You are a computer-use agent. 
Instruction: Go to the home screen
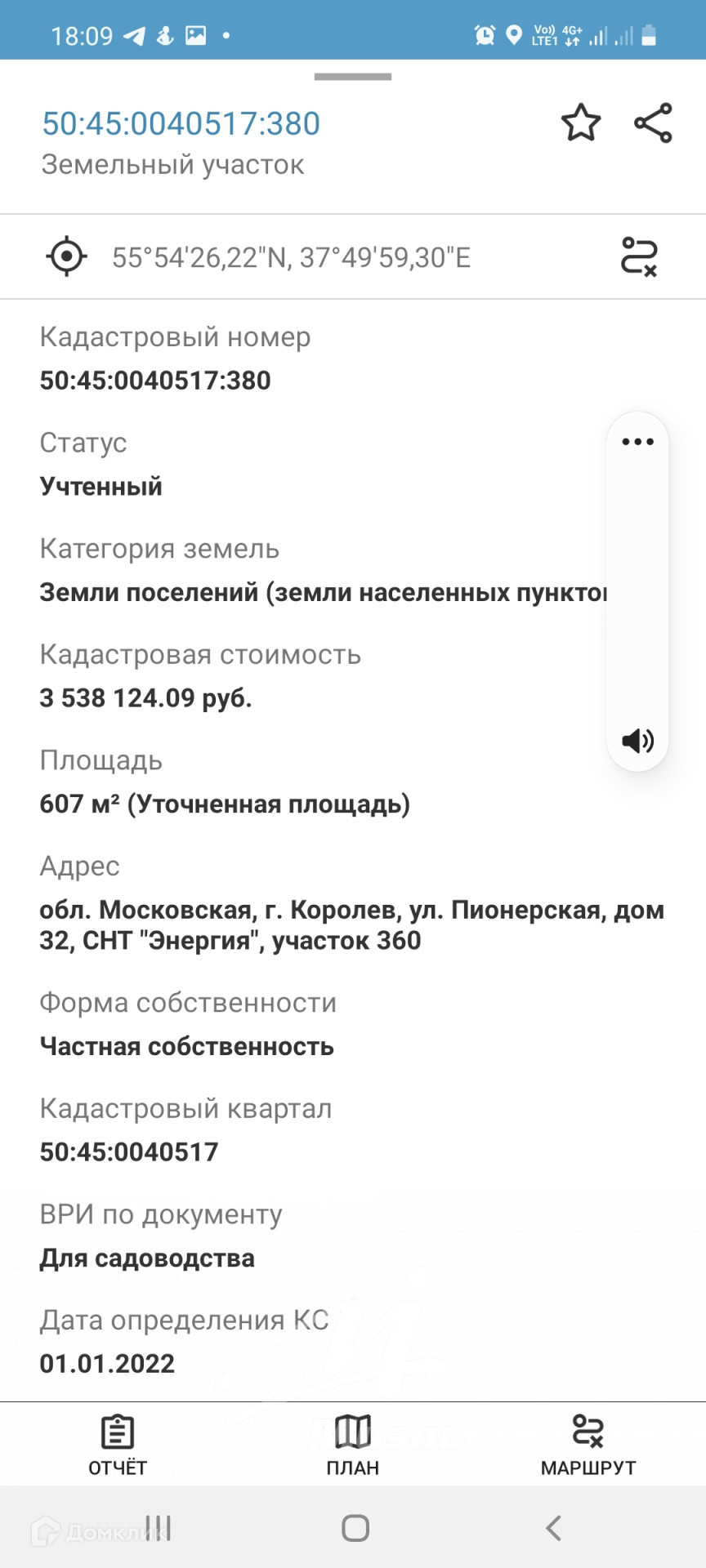(355, 1527)
